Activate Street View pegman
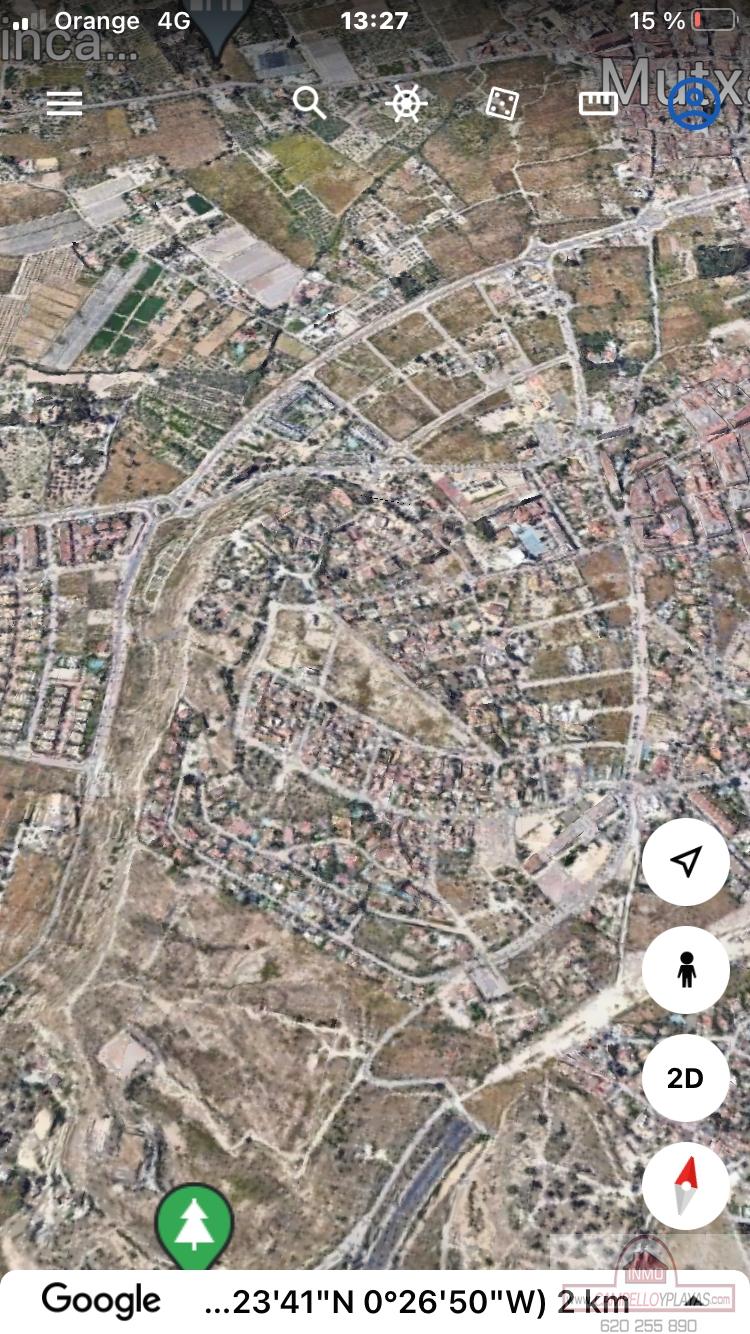 click(x=686, y=970)
